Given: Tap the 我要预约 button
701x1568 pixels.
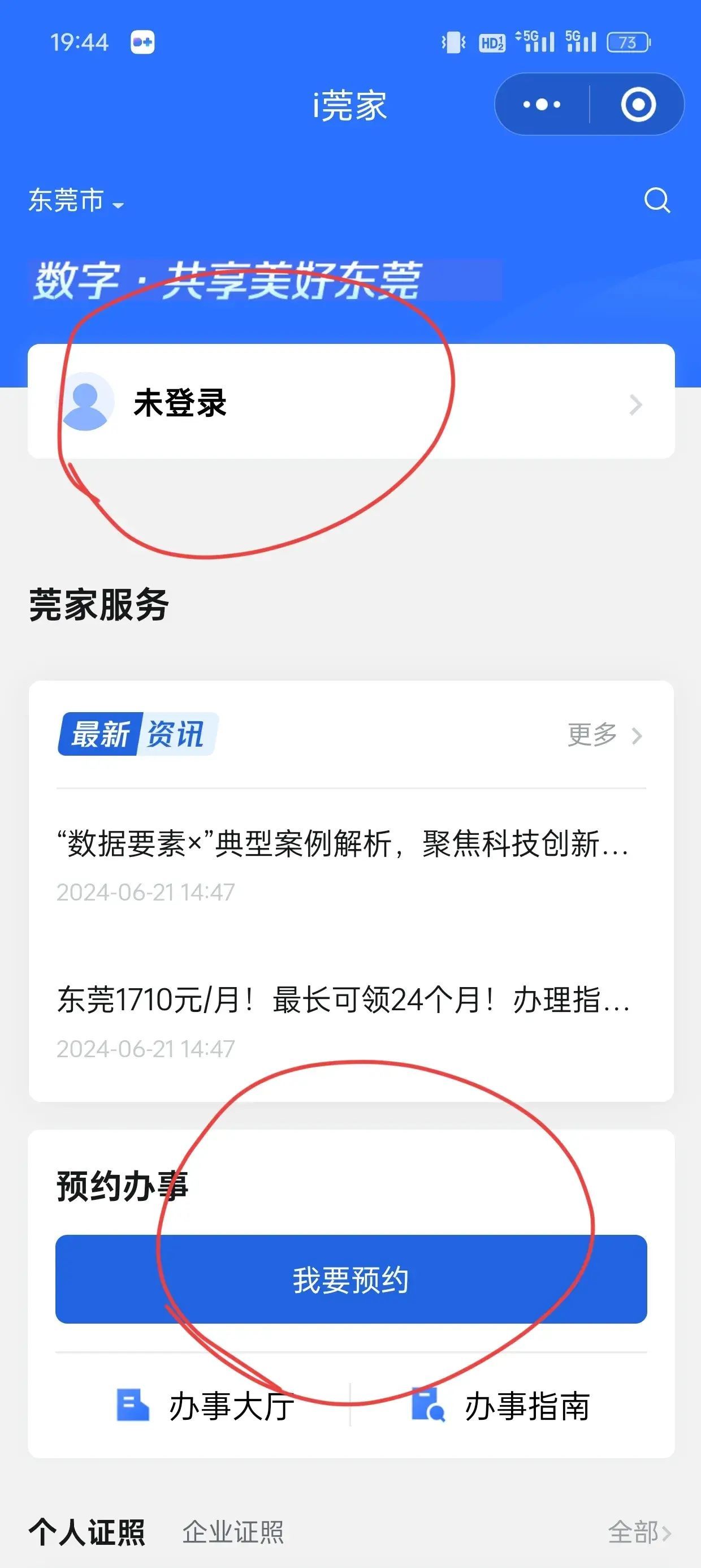Looking at the screenshot, I should (350, 1280).
